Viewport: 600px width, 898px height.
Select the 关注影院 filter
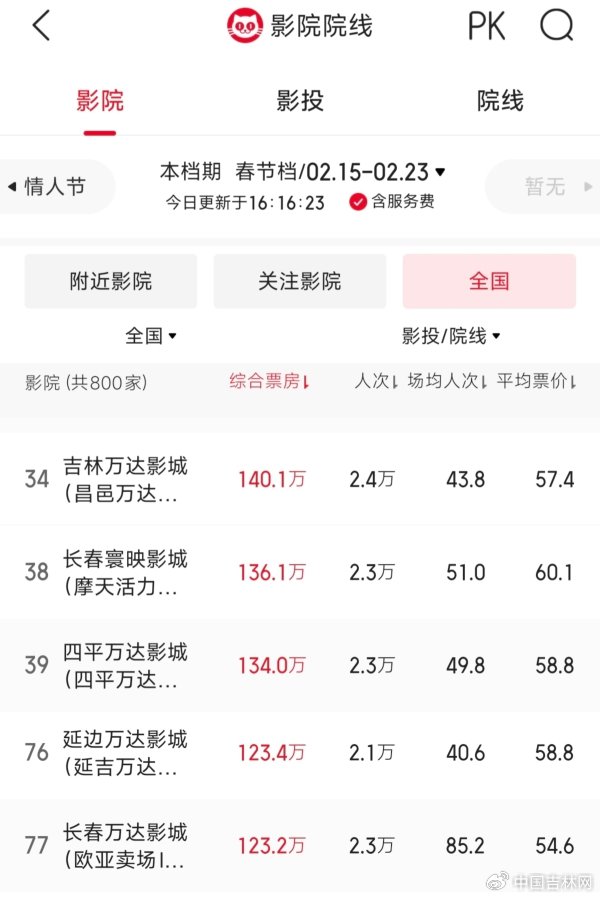299,281
